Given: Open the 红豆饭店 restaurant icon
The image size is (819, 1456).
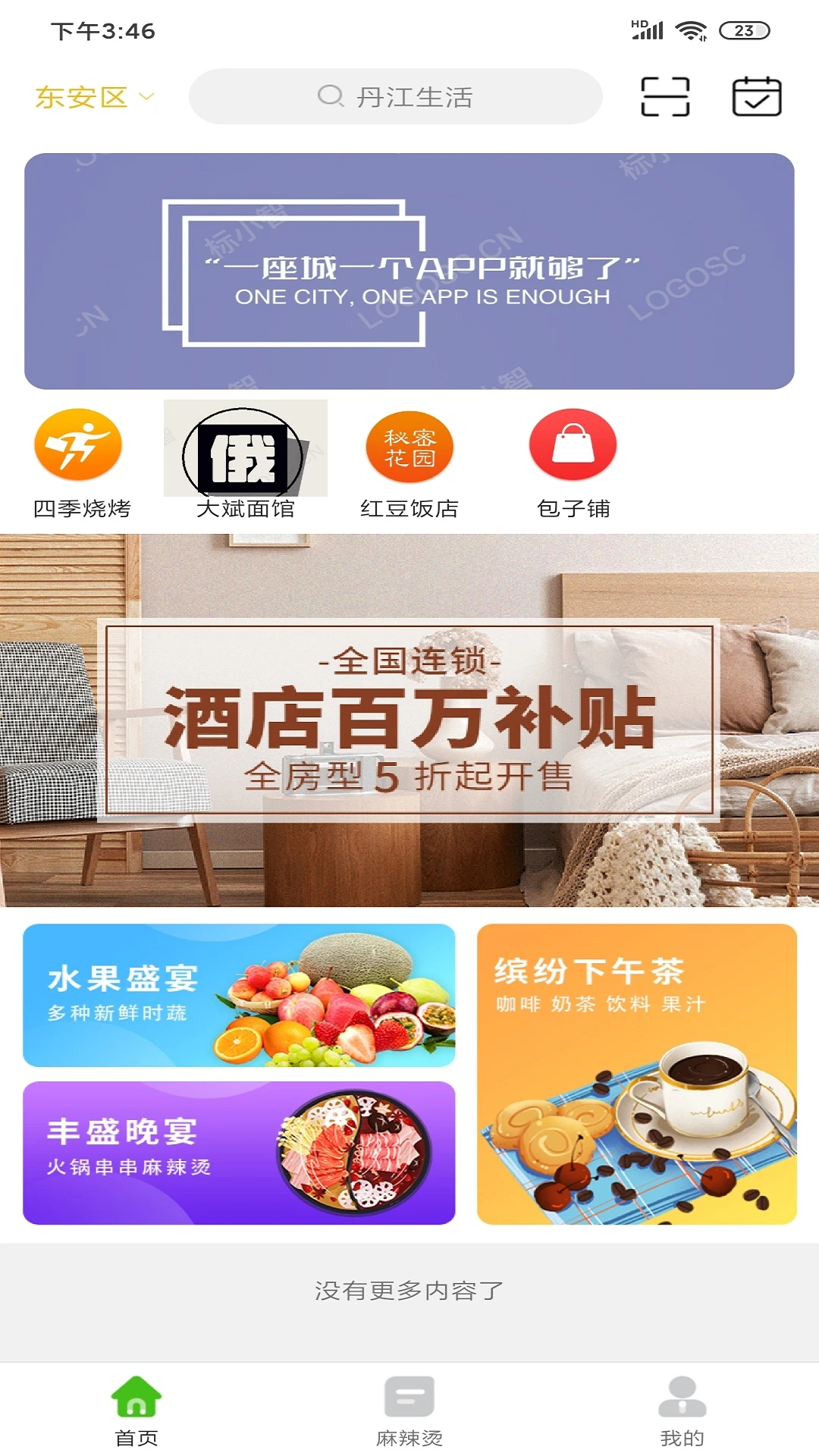Looking at the screenshot, I should (x=409, y=447).
